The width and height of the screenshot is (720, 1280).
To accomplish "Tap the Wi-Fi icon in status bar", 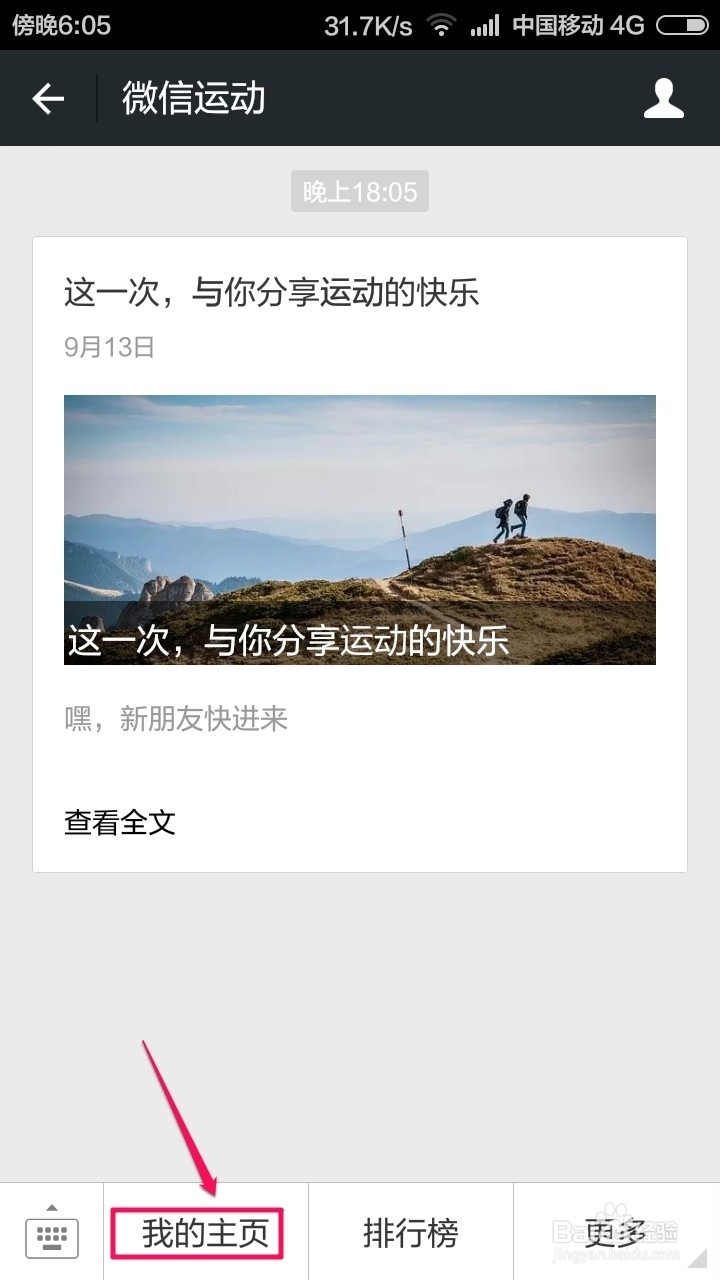I will coord(440,25).
